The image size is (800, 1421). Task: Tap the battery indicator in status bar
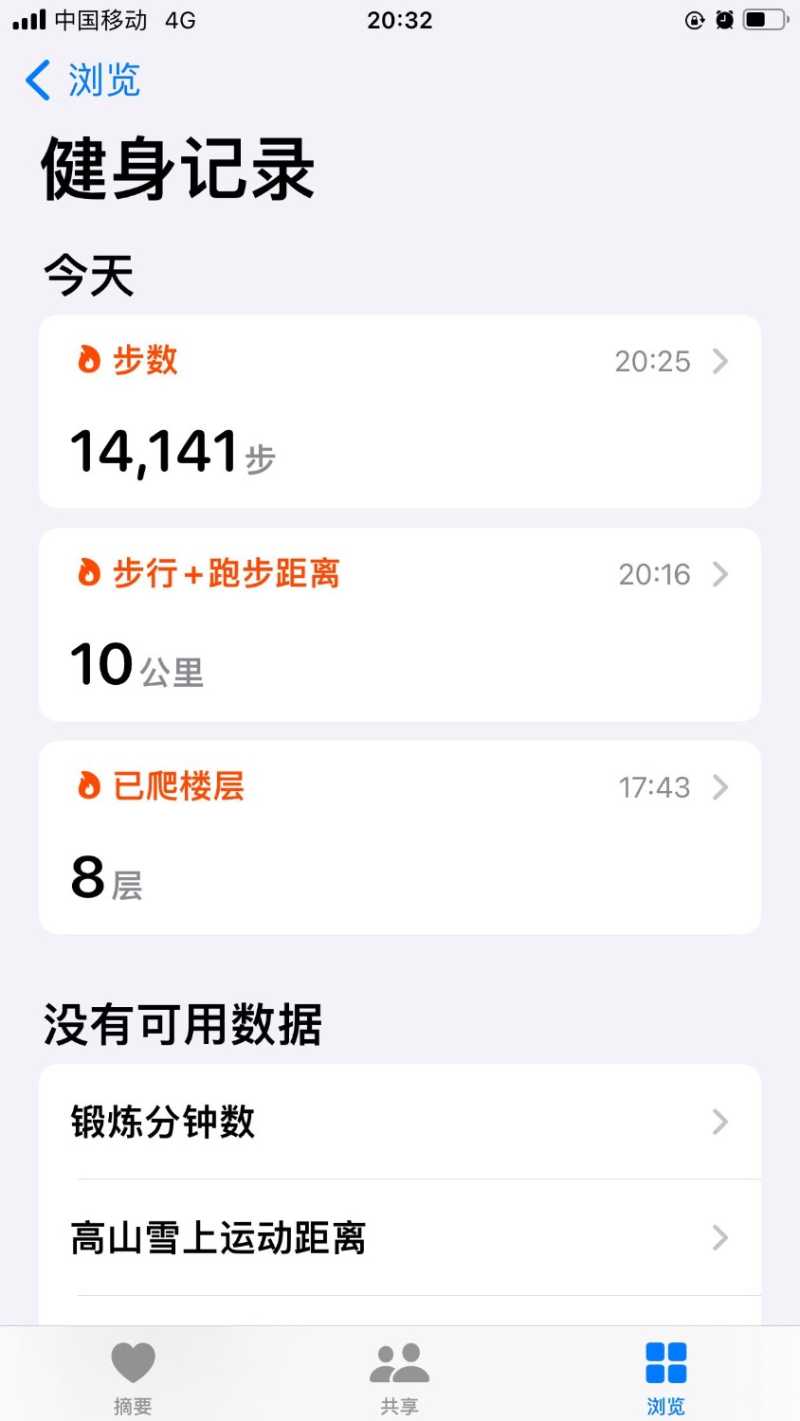tap(766, 20)
